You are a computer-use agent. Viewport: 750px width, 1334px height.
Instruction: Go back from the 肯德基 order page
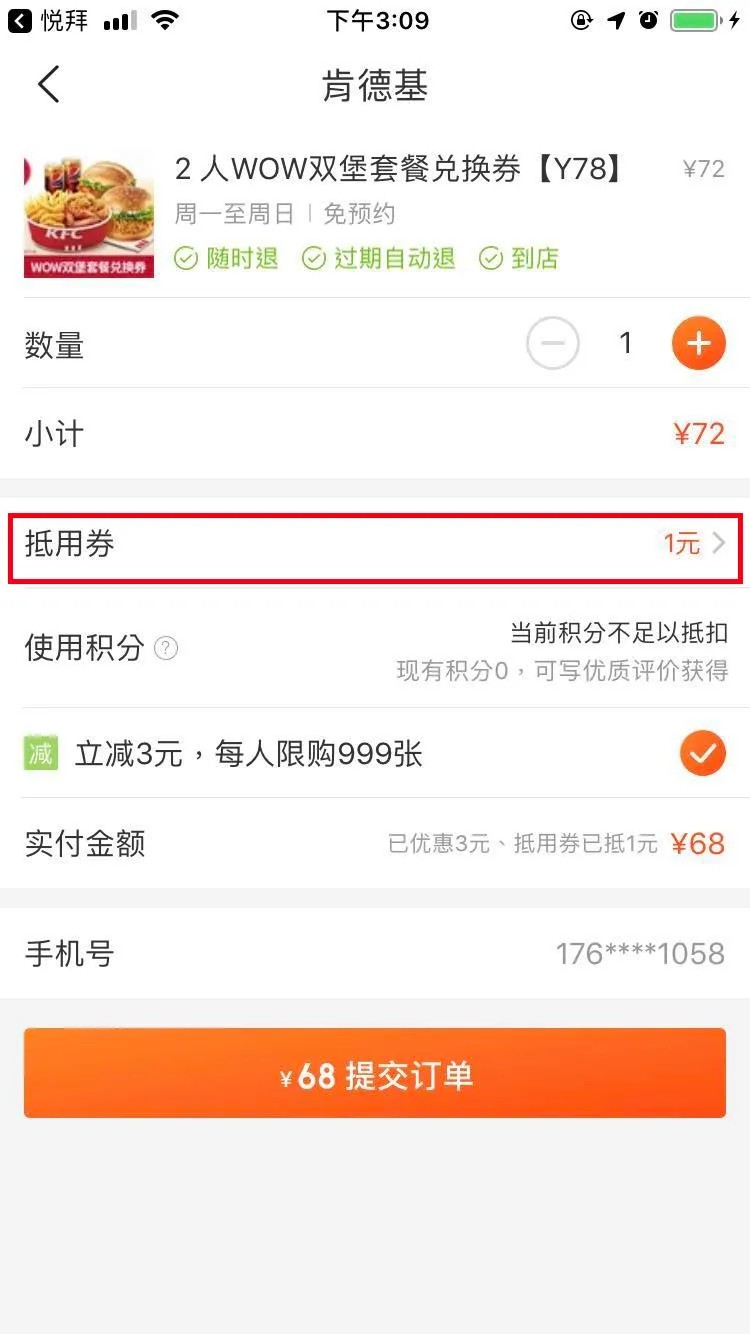[48, 85]
